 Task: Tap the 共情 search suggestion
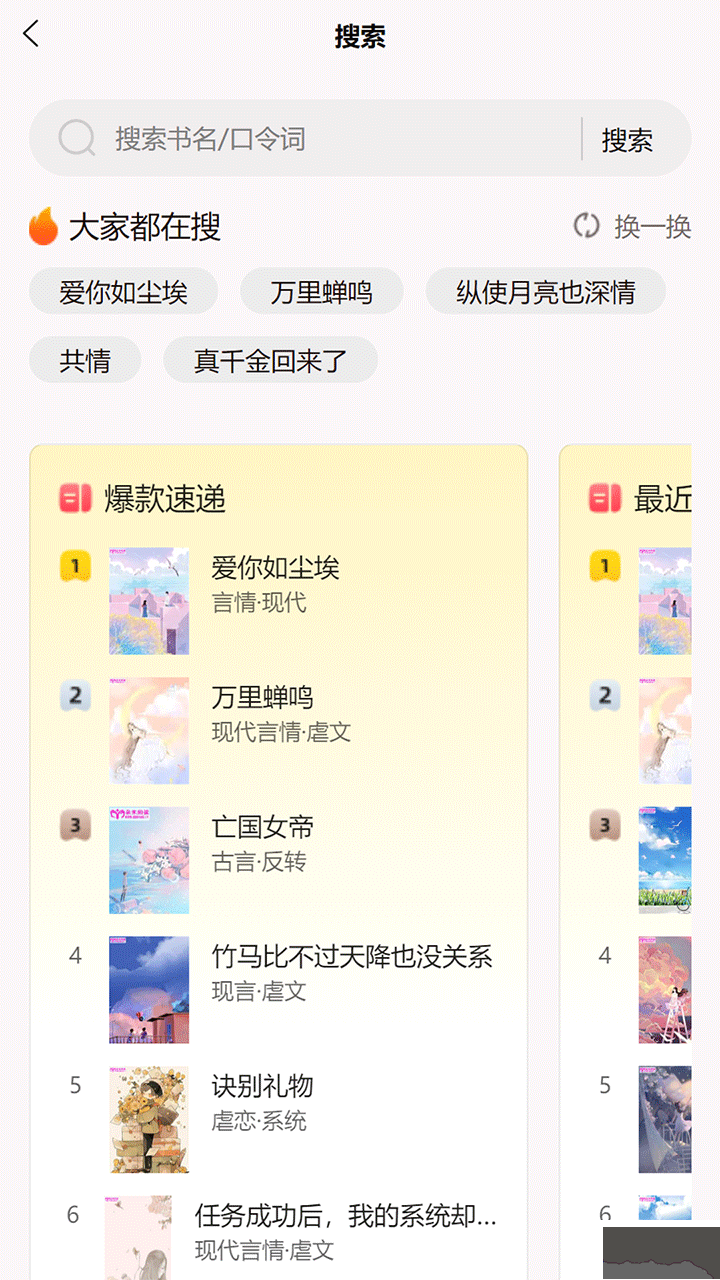[85, 361]
